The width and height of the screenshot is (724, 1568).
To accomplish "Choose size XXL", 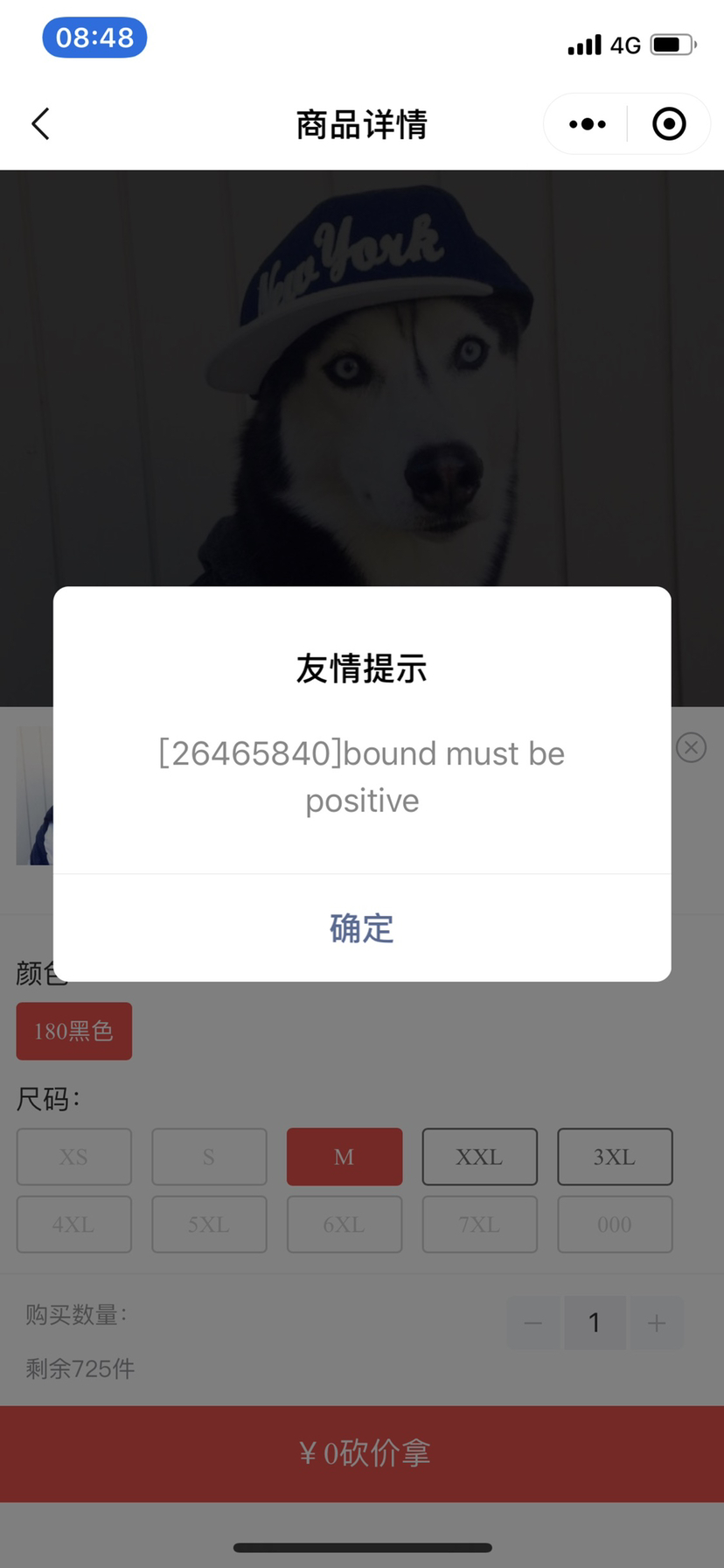I will click(x=479, y=1157).
